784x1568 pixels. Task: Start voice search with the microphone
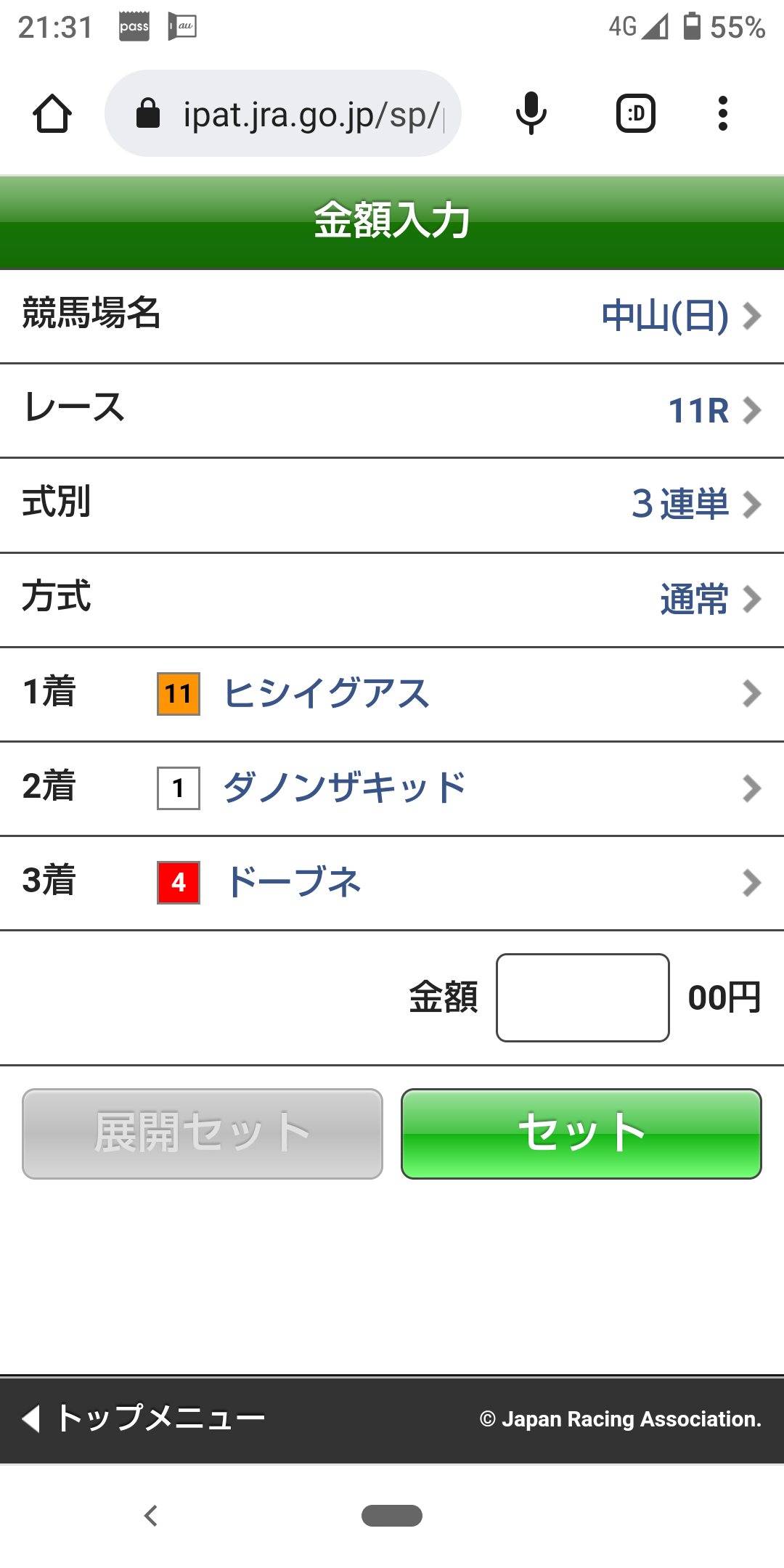[x=531, y=114]
